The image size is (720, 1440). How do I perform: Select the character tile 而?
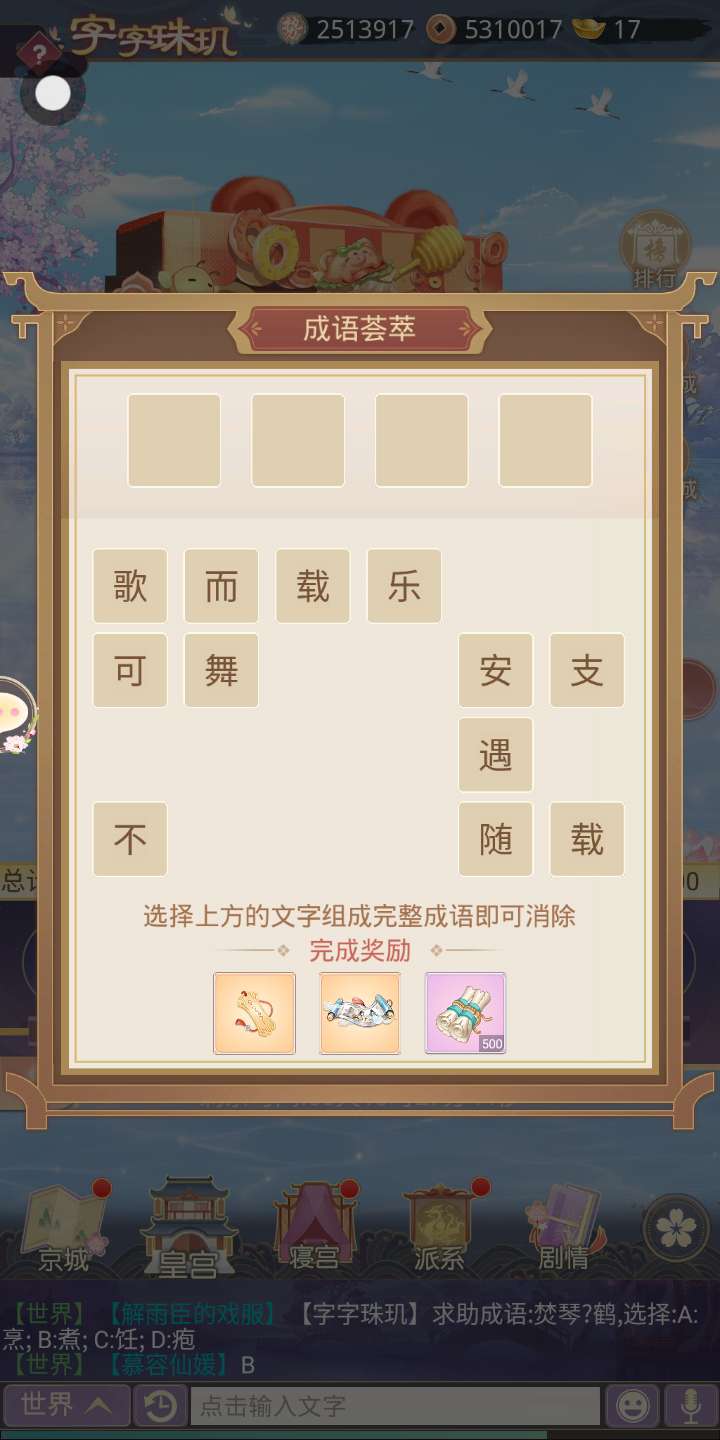click(221, 586)
